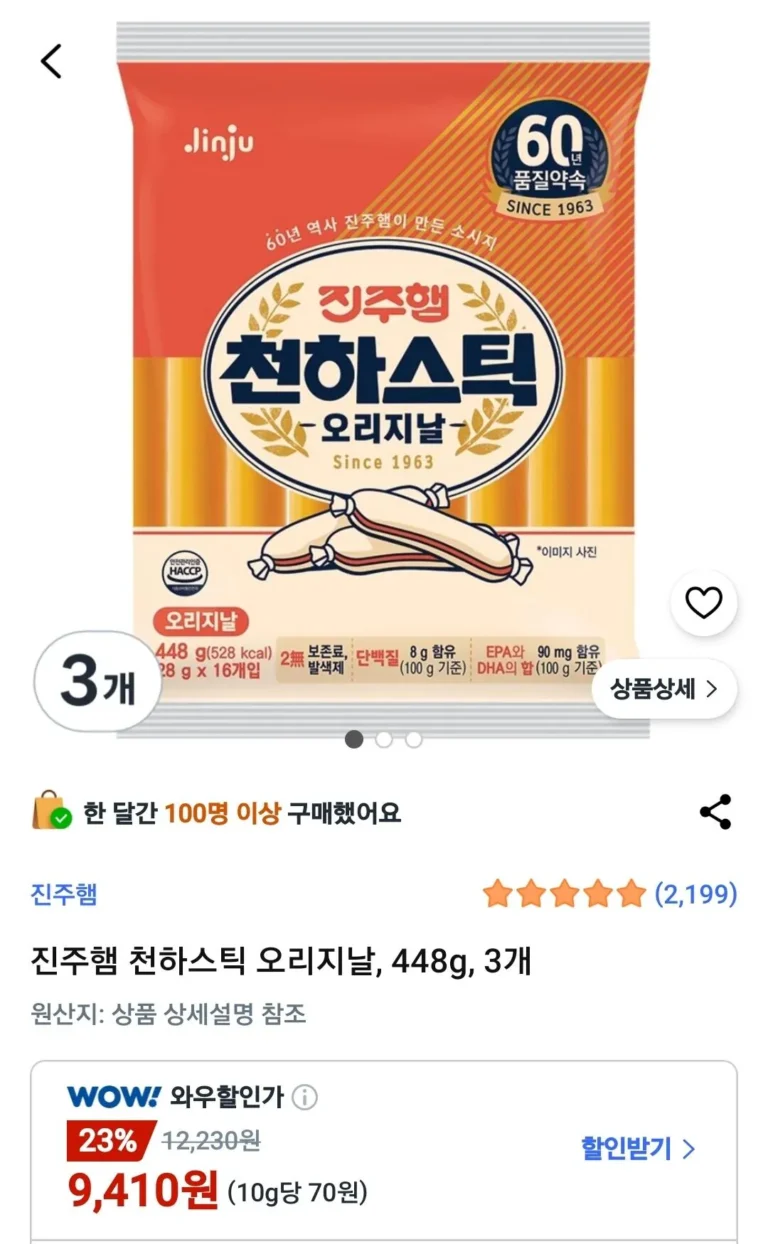Tap 할인받기 to get the discount
The height and width of the screenshot is (1244, 768).
point(637,1148)
